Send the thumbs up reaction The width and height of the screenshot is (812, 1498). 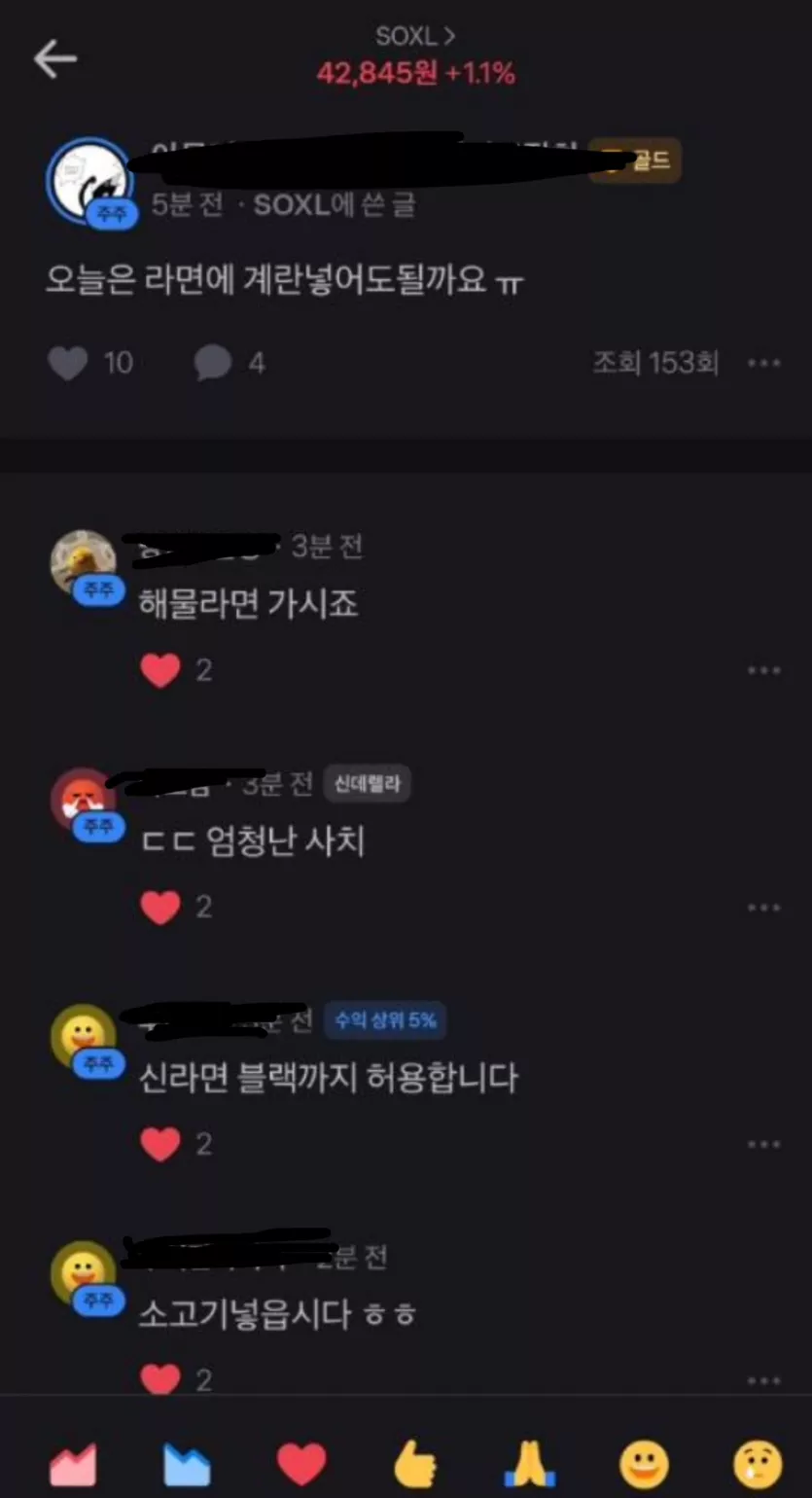[x=415, y=1465]
